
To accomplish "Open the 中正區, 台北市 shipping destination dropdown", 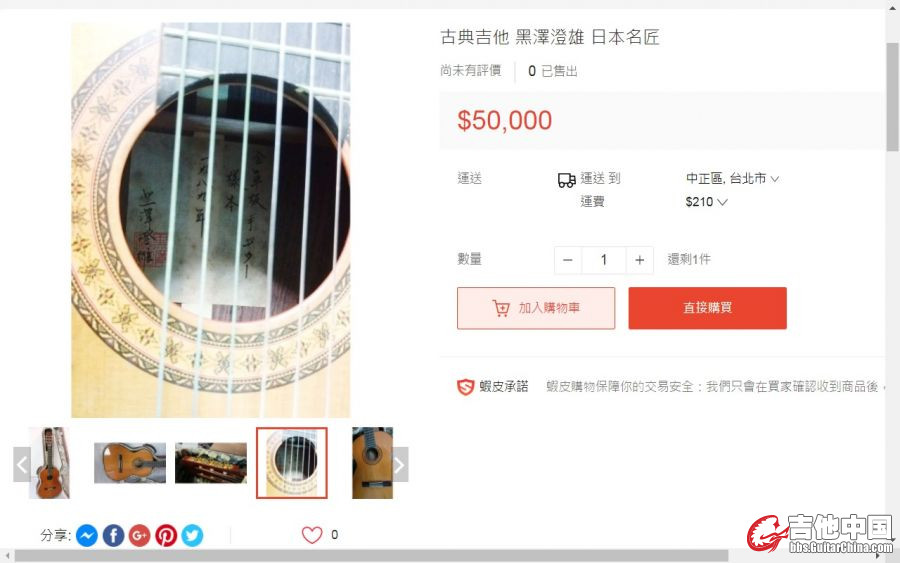I will coord(732,178).
